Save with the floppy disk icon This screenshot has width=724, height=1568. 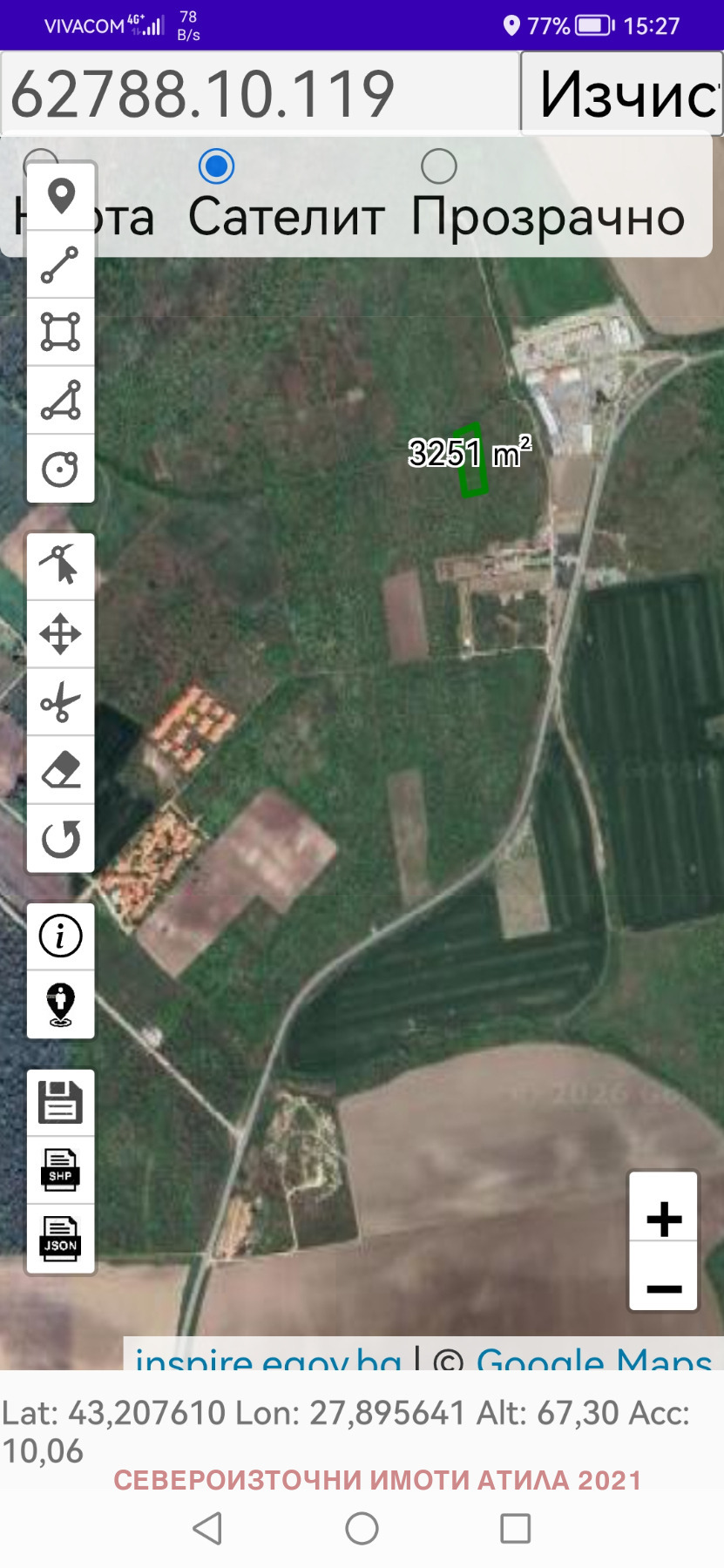[x=60, y=1103]
